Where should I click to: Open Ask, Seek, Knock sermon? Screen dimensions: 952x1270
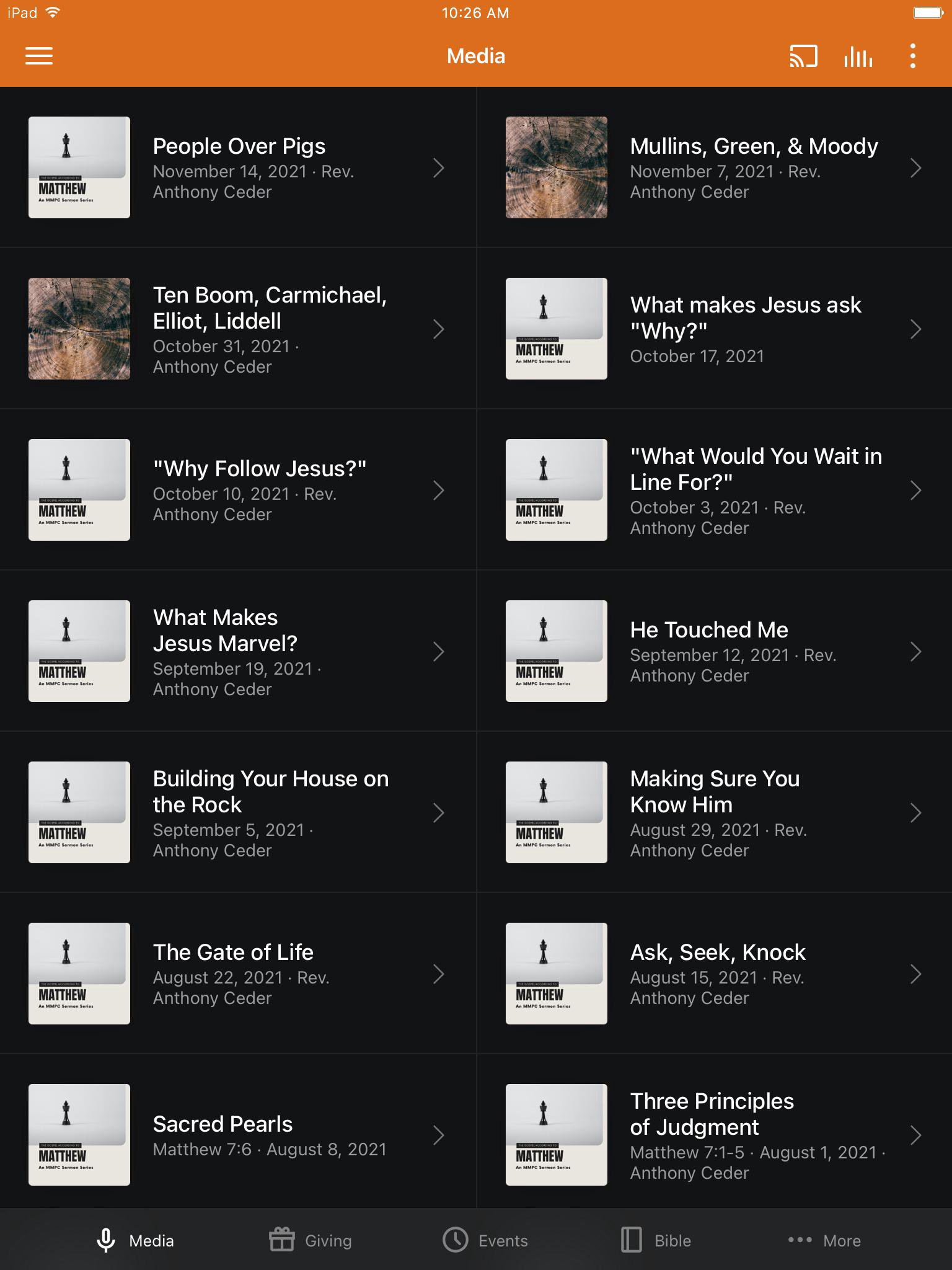click(x=714, y=974)
